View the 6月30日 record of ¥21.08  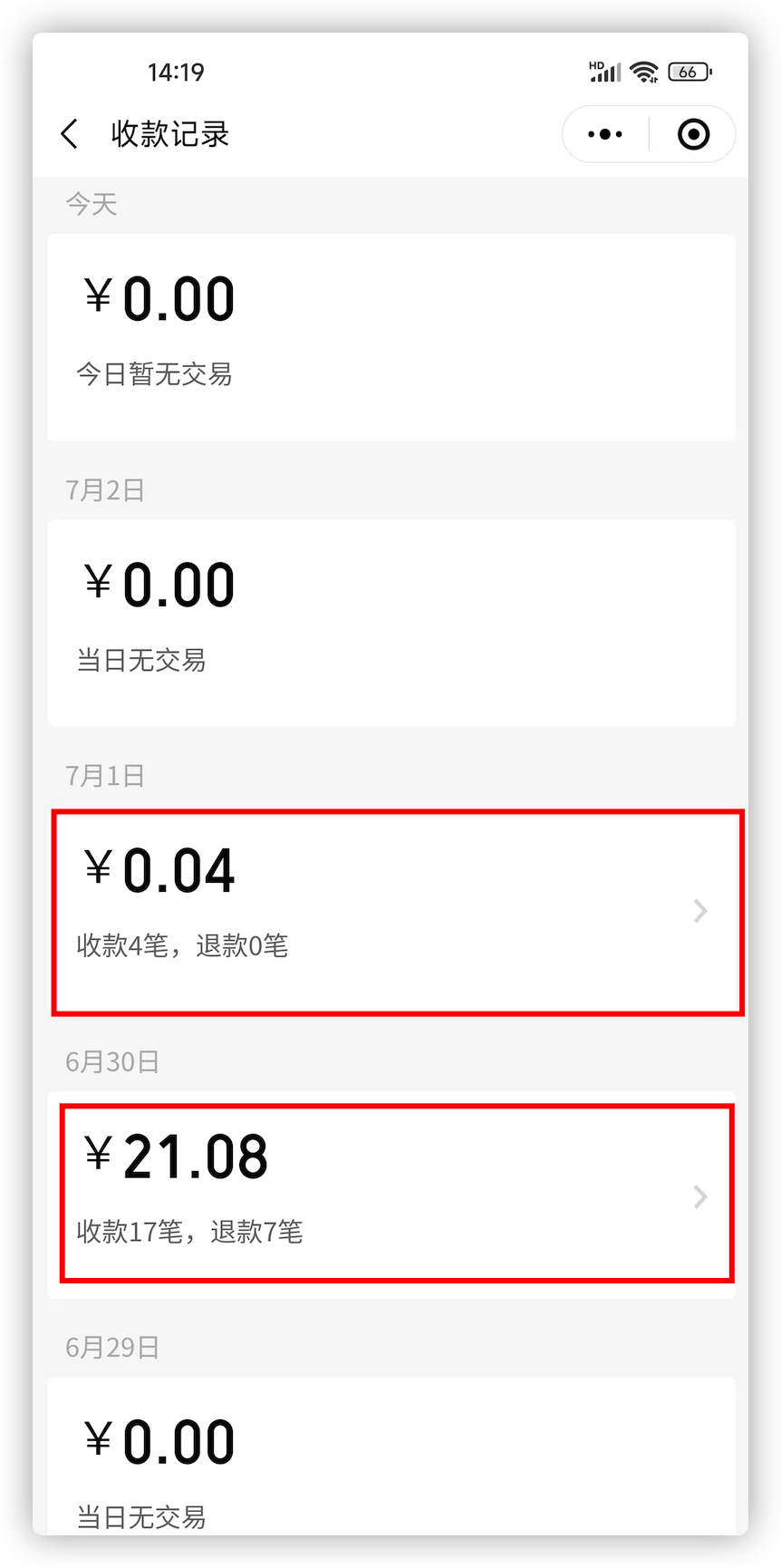point(391,1195)
